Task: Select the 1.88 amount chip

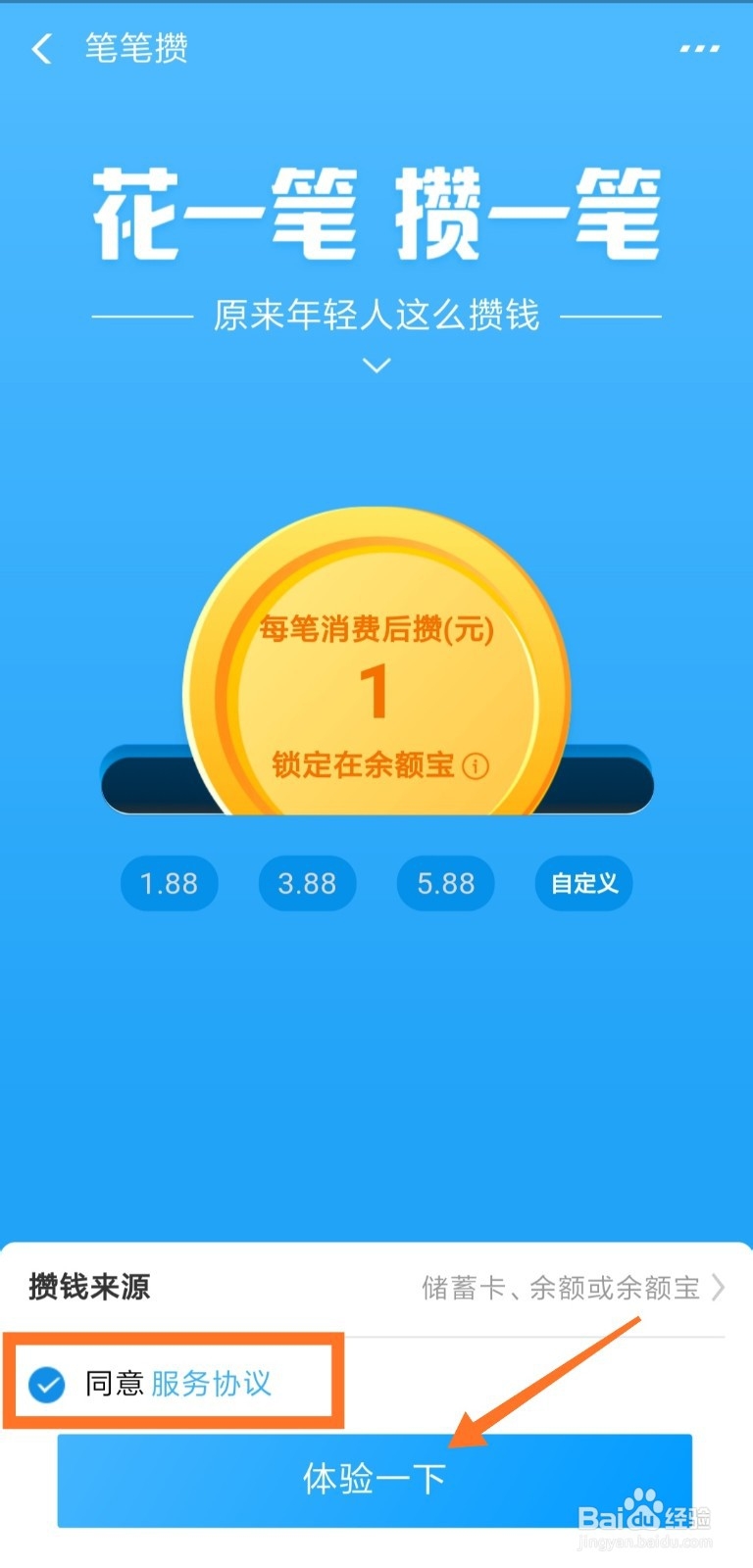Action: 169,883
